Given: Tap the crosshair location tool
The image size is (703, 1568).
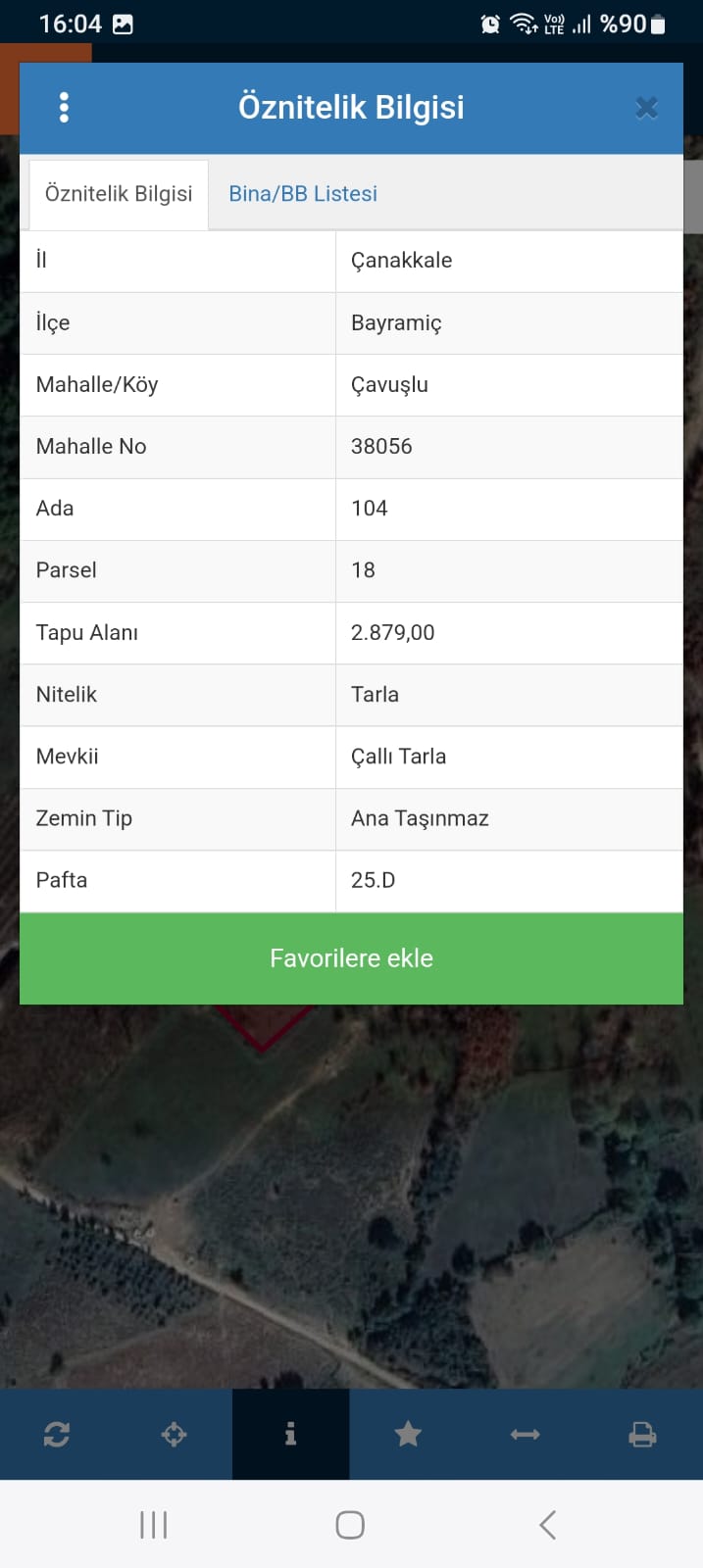Looking at the screenshot, I should pyautogui.click(x=174, y=1435).
